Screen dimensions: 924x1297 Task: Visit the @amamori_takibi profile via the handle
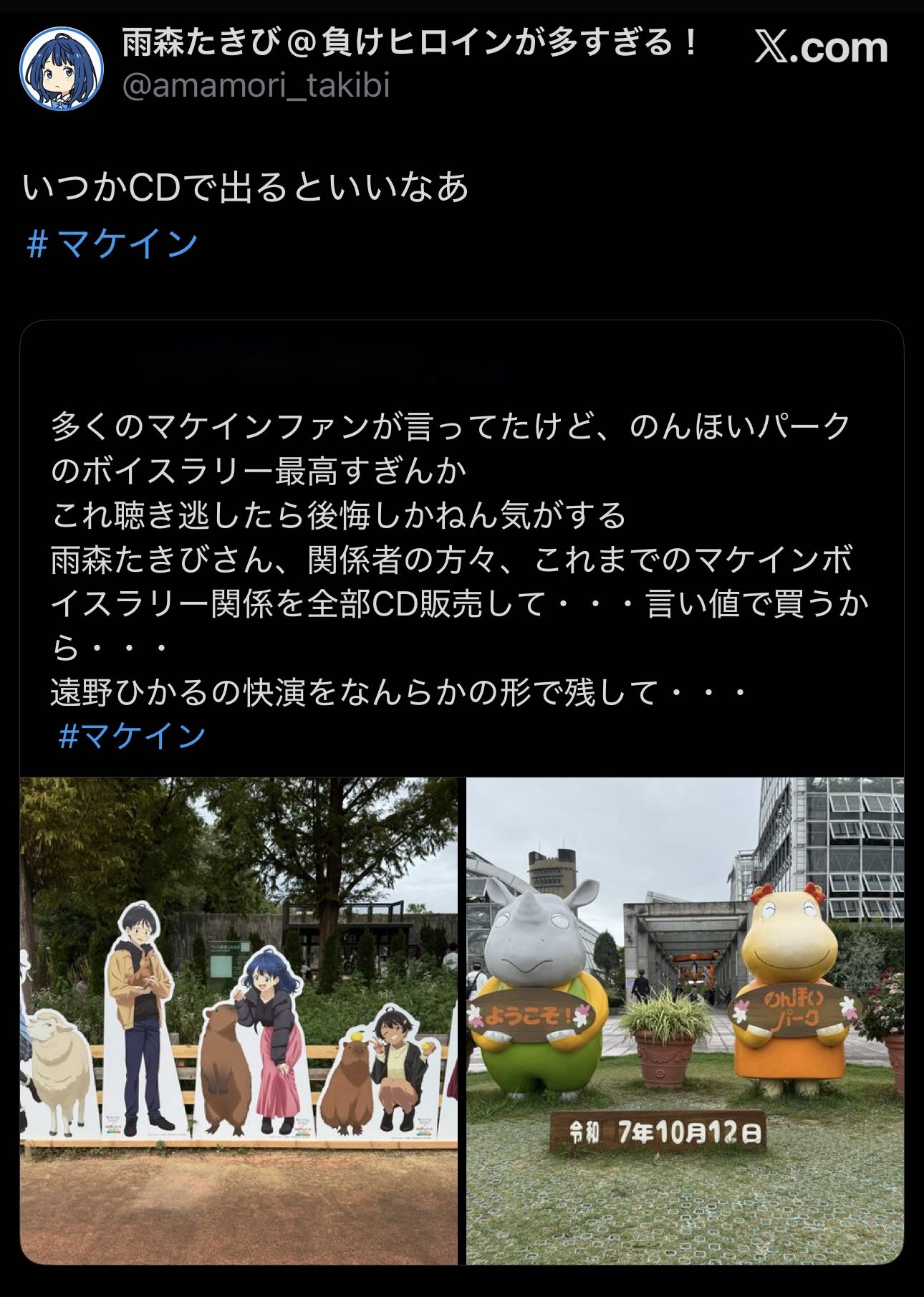(x=256, y=86)
